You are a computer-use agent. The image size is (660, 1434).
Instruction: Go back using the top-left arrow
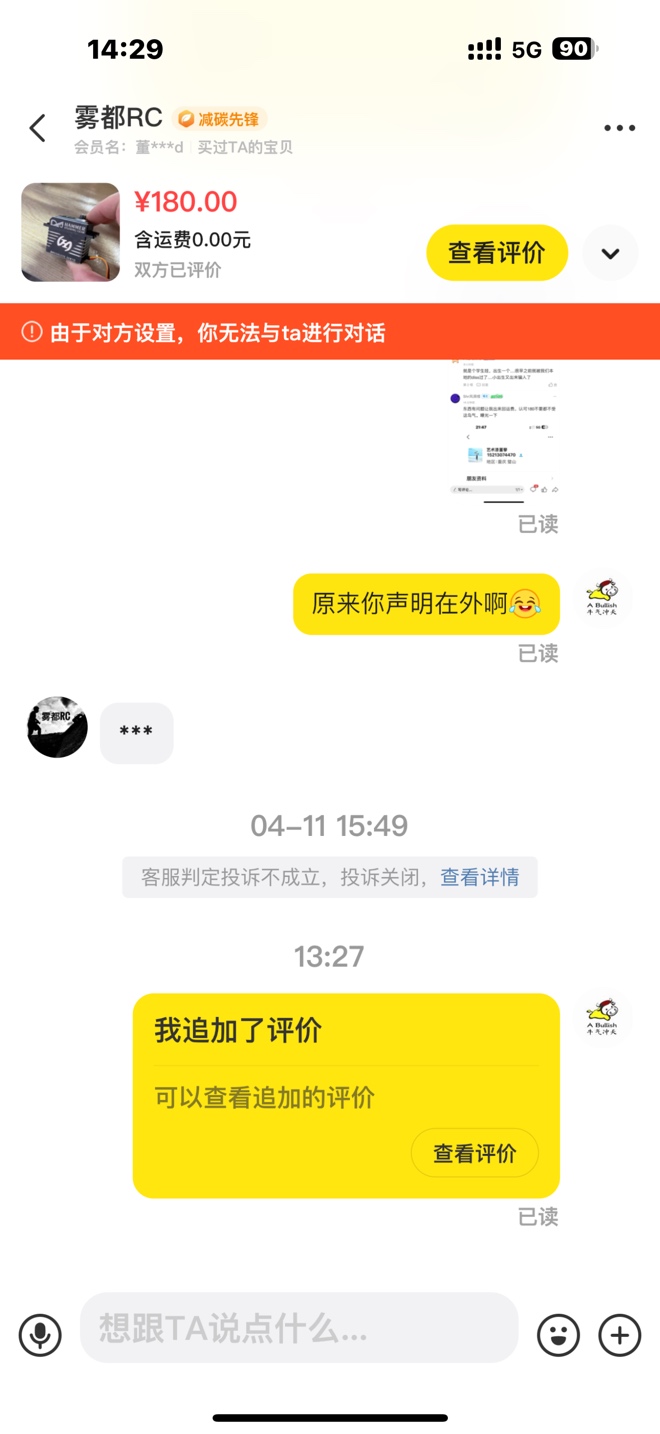[x=38, y=128]
